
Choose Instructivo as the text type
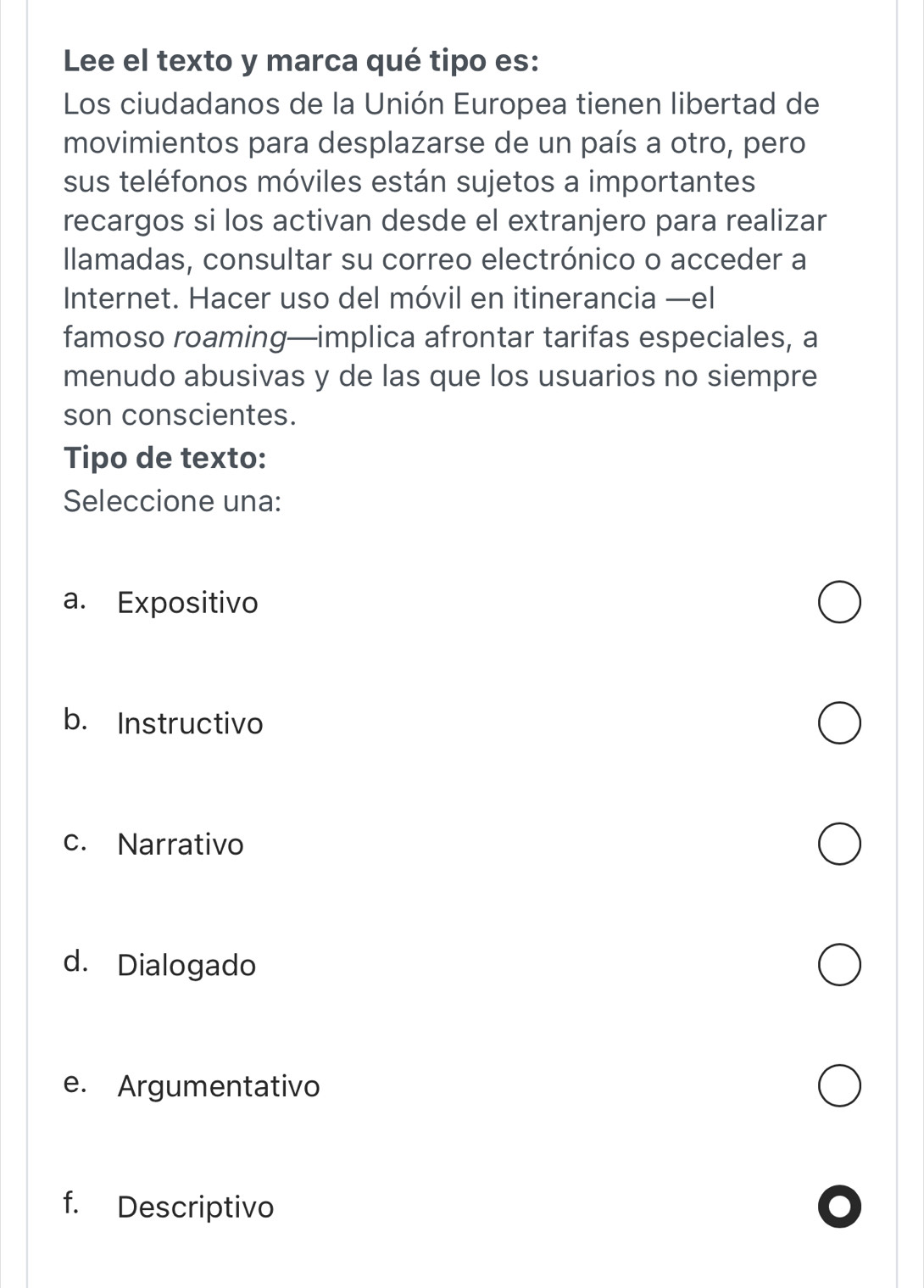click(x=839, y=724)
